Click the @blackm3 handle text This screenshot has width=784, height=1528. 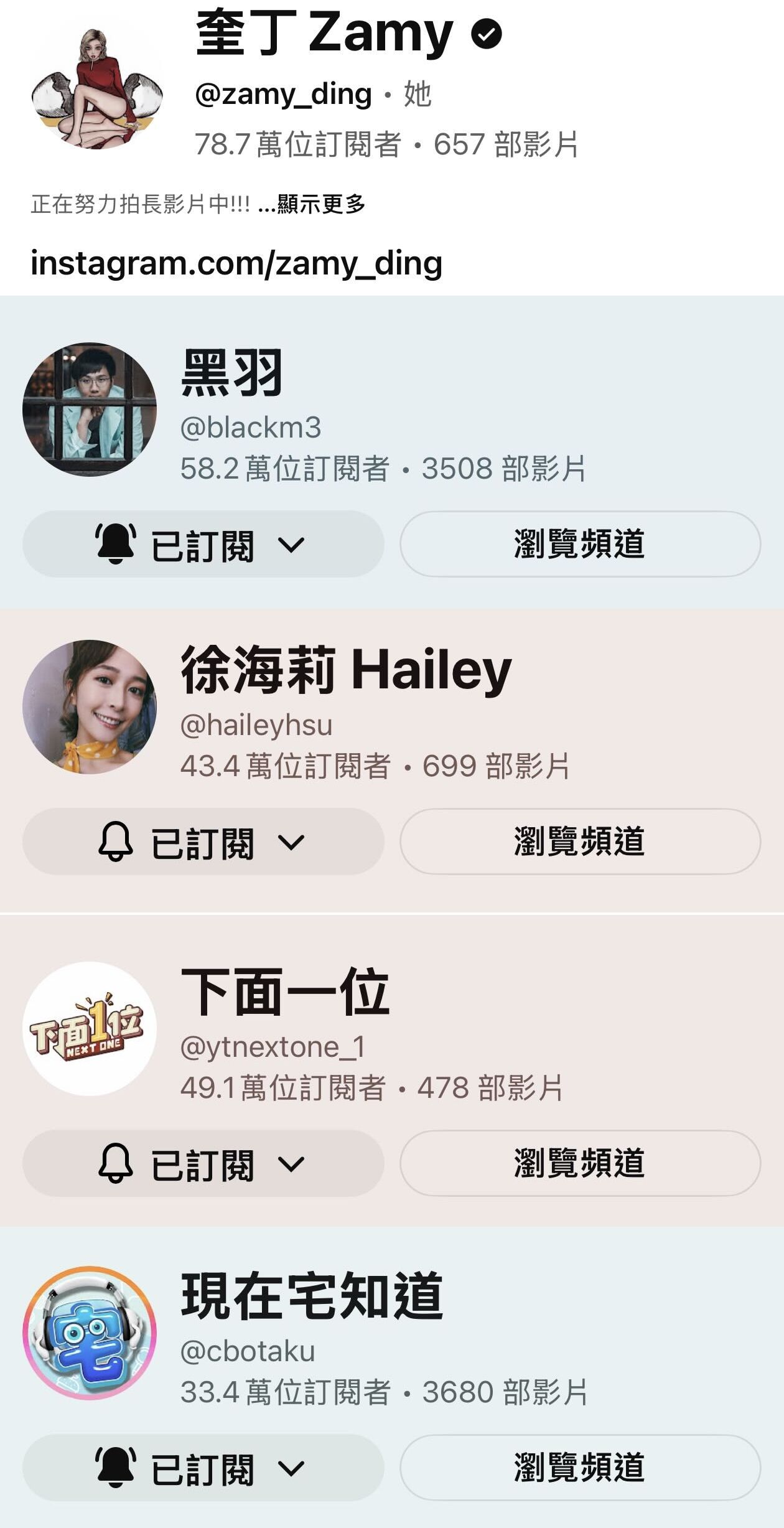(253, 426)
